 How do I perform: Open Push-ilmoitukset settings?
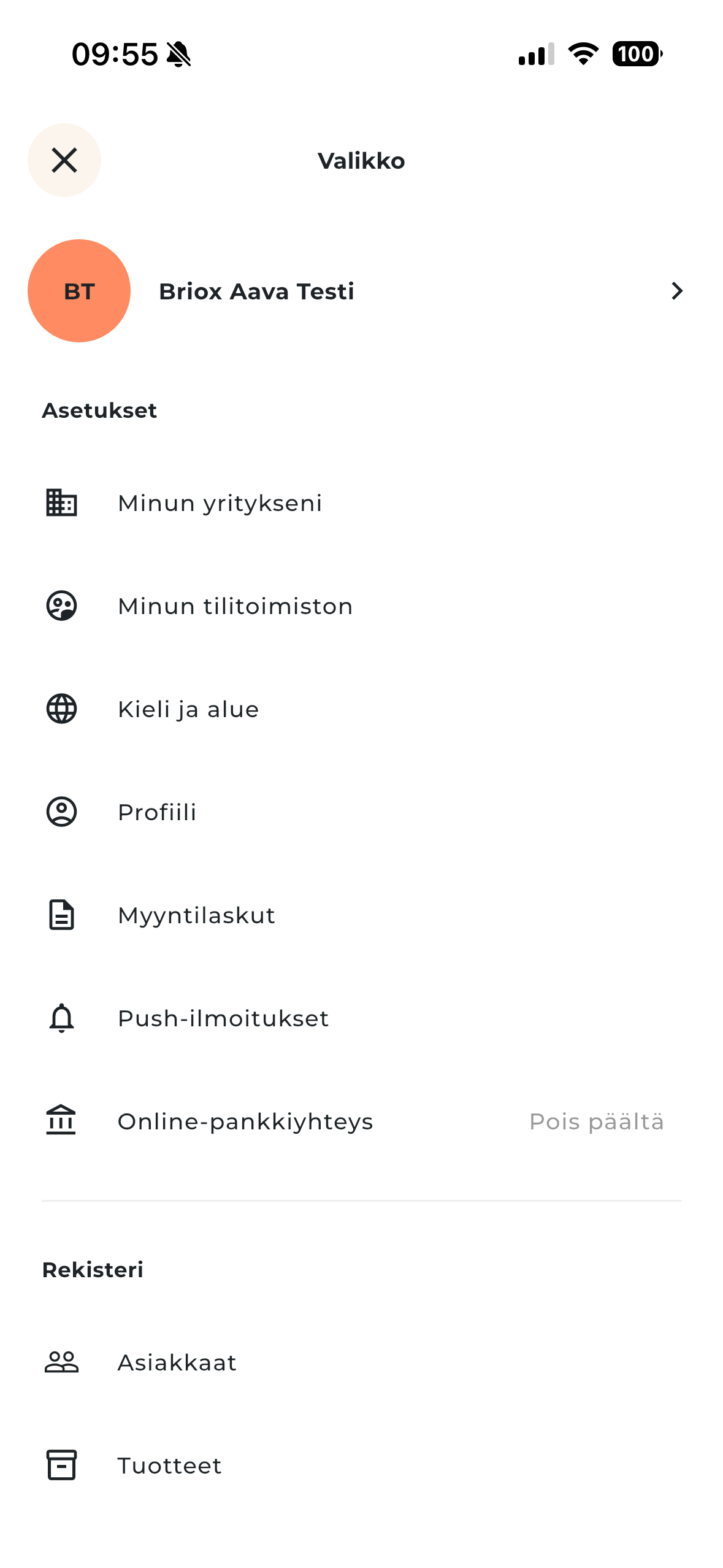(x=223, y=1018)
